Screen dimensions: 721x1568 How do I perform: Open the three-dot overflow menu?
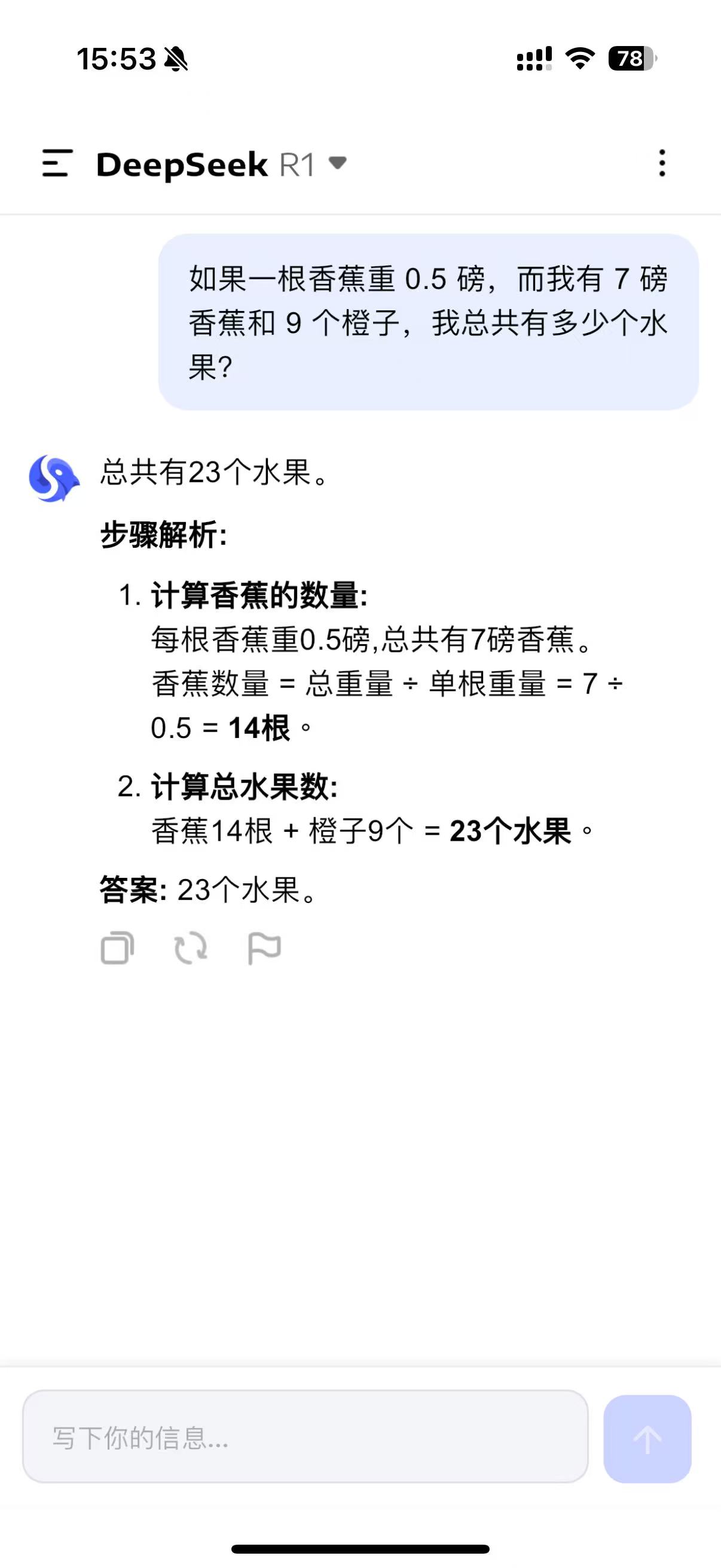coord(662,163)
